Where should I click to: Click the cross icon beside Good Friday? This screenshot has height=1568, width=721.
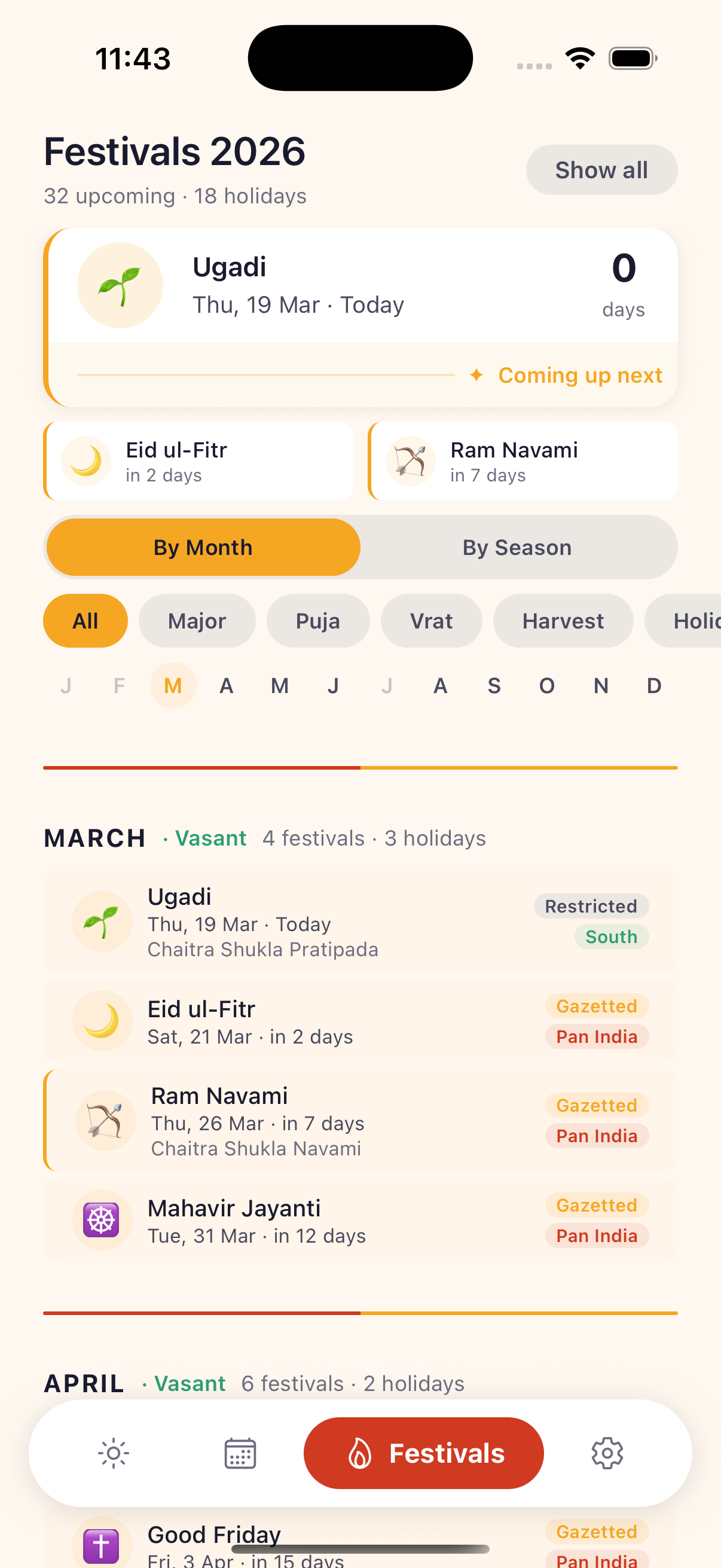point(102,1544)
